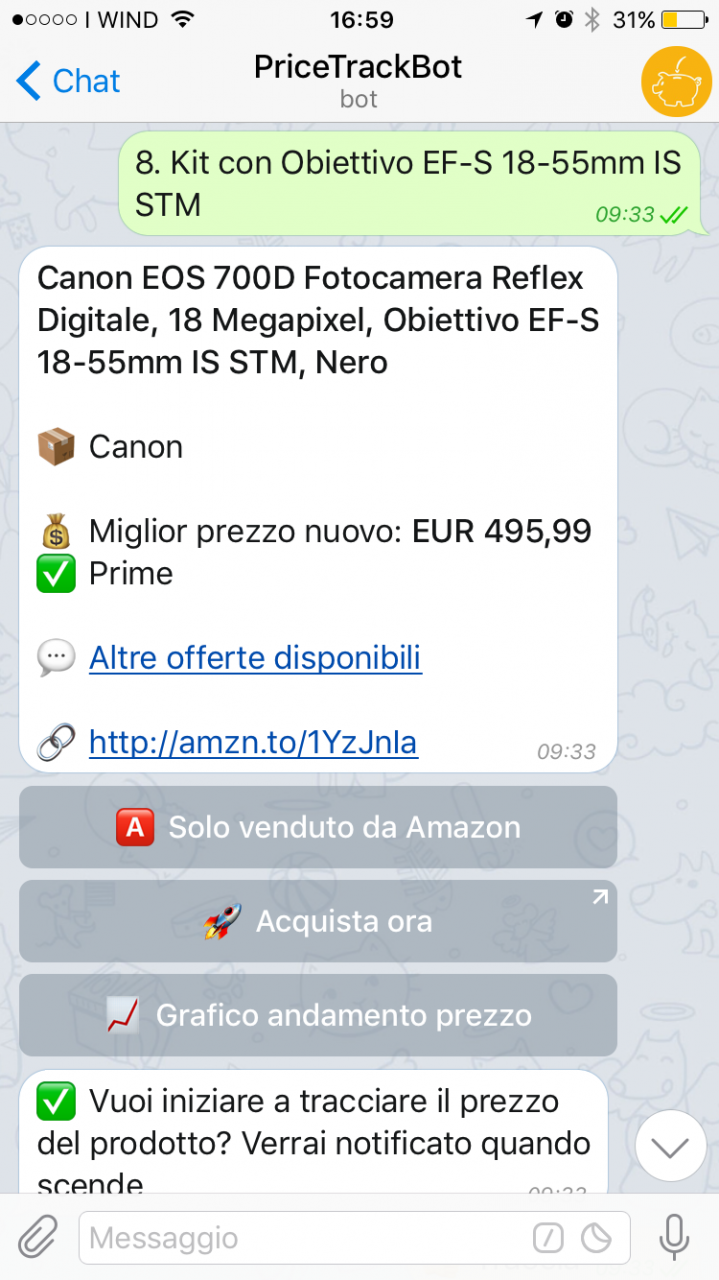Open the sticker panel icon
The width and height of the screenshot is (719, 1280).
point(597,1239)
